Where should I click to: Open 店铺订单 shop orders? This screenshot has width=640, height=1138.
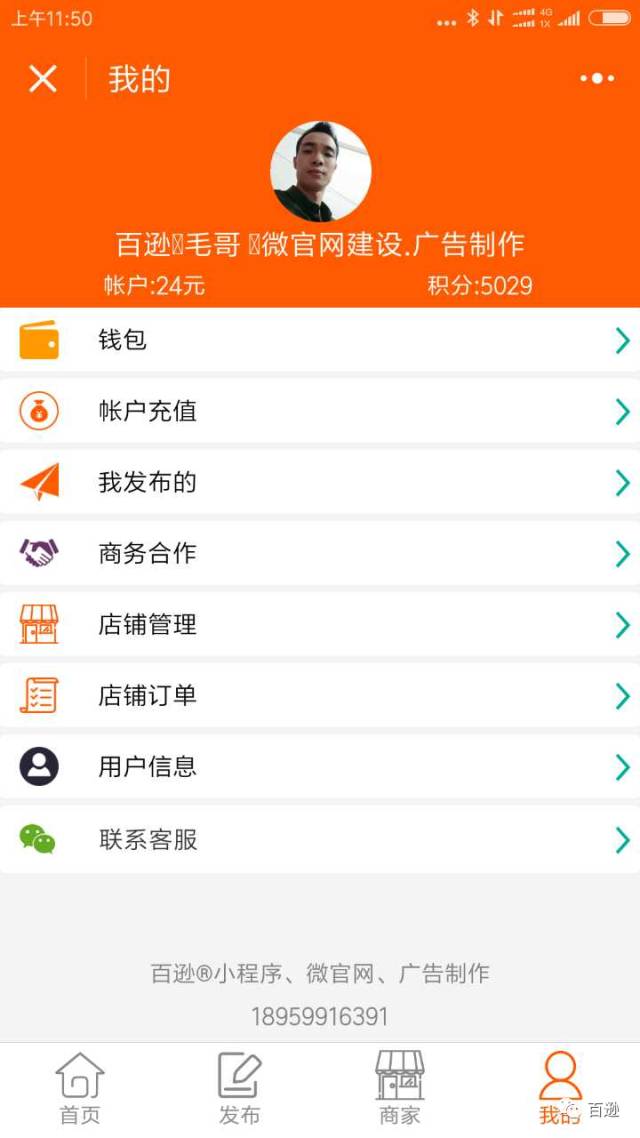[320, 696]
